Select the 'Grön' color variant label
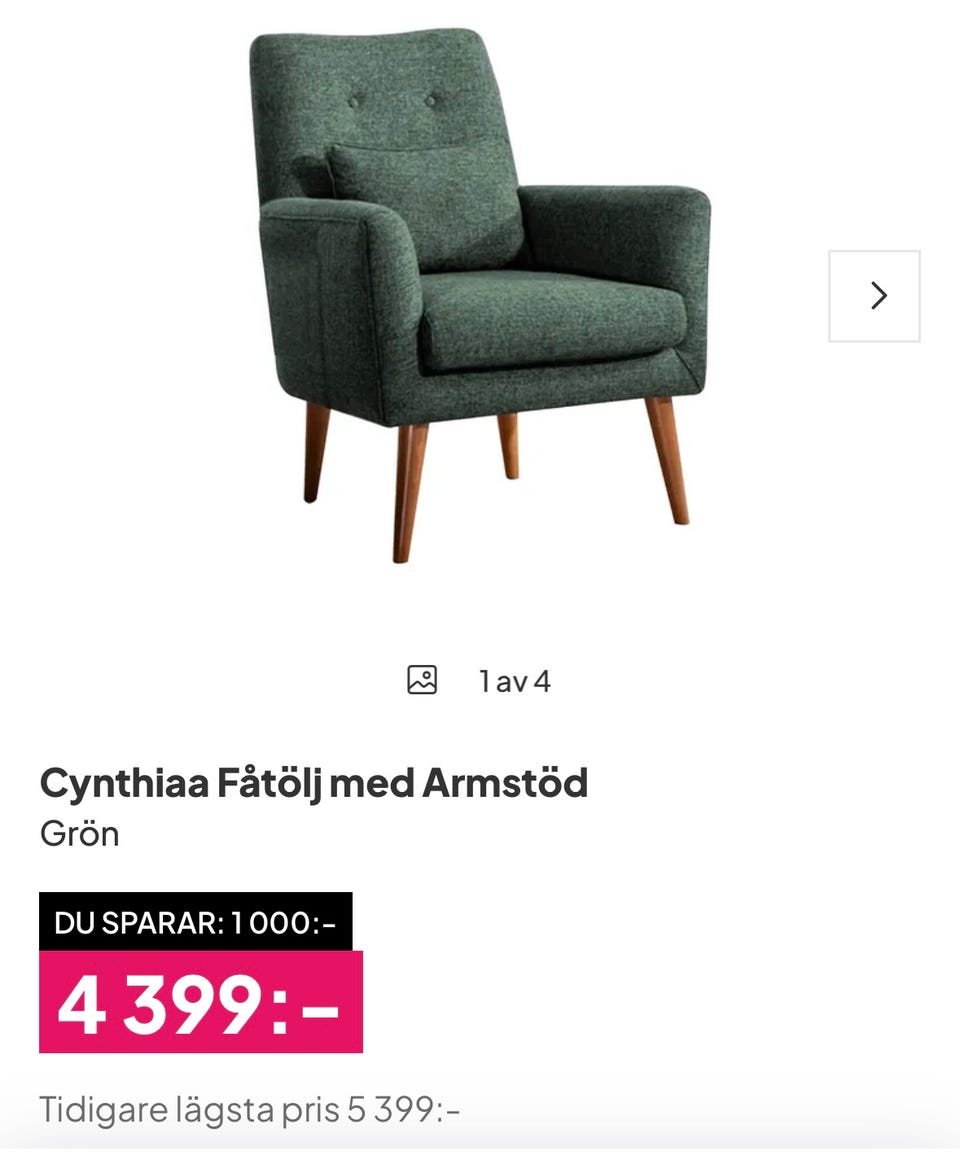The image size is (960, 1155). pyautogui.click(x=76, y=832)
